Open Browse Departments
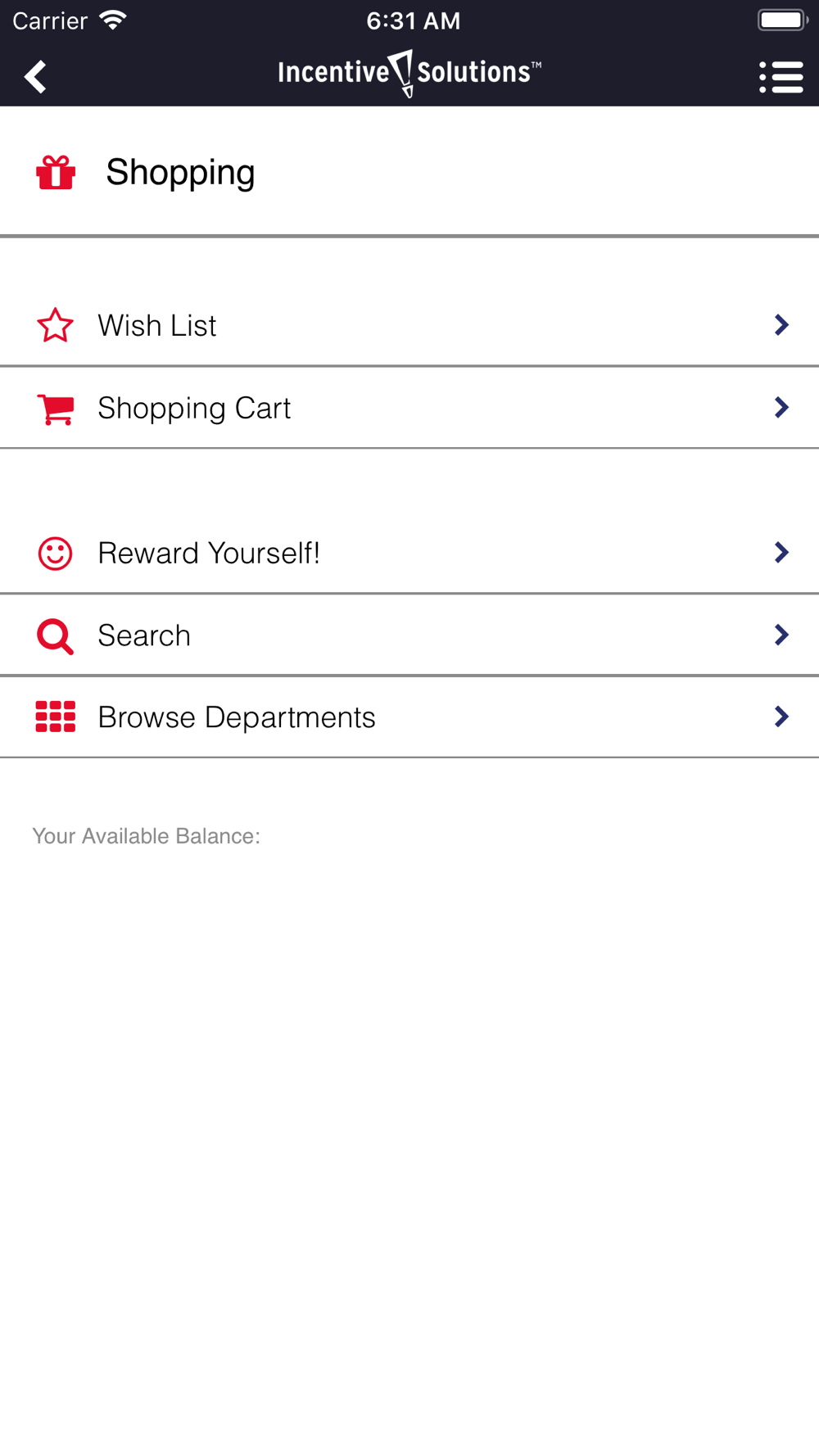The width and height of the screenshot is (819, 1456). pyautogui.click(x=409, y=717)
